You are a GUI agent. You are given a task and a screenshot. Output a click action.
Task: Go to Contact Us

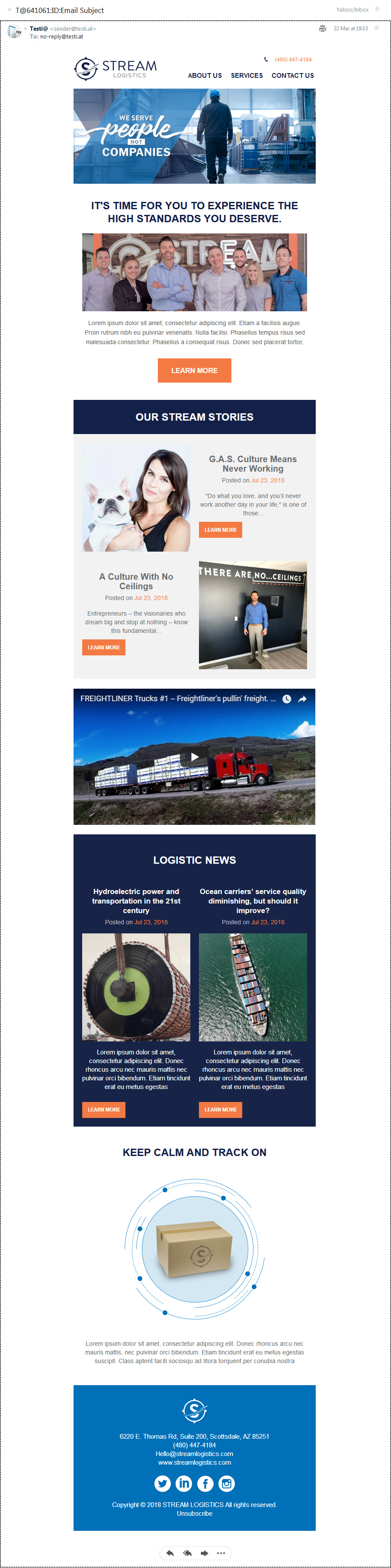coord(292,76)
